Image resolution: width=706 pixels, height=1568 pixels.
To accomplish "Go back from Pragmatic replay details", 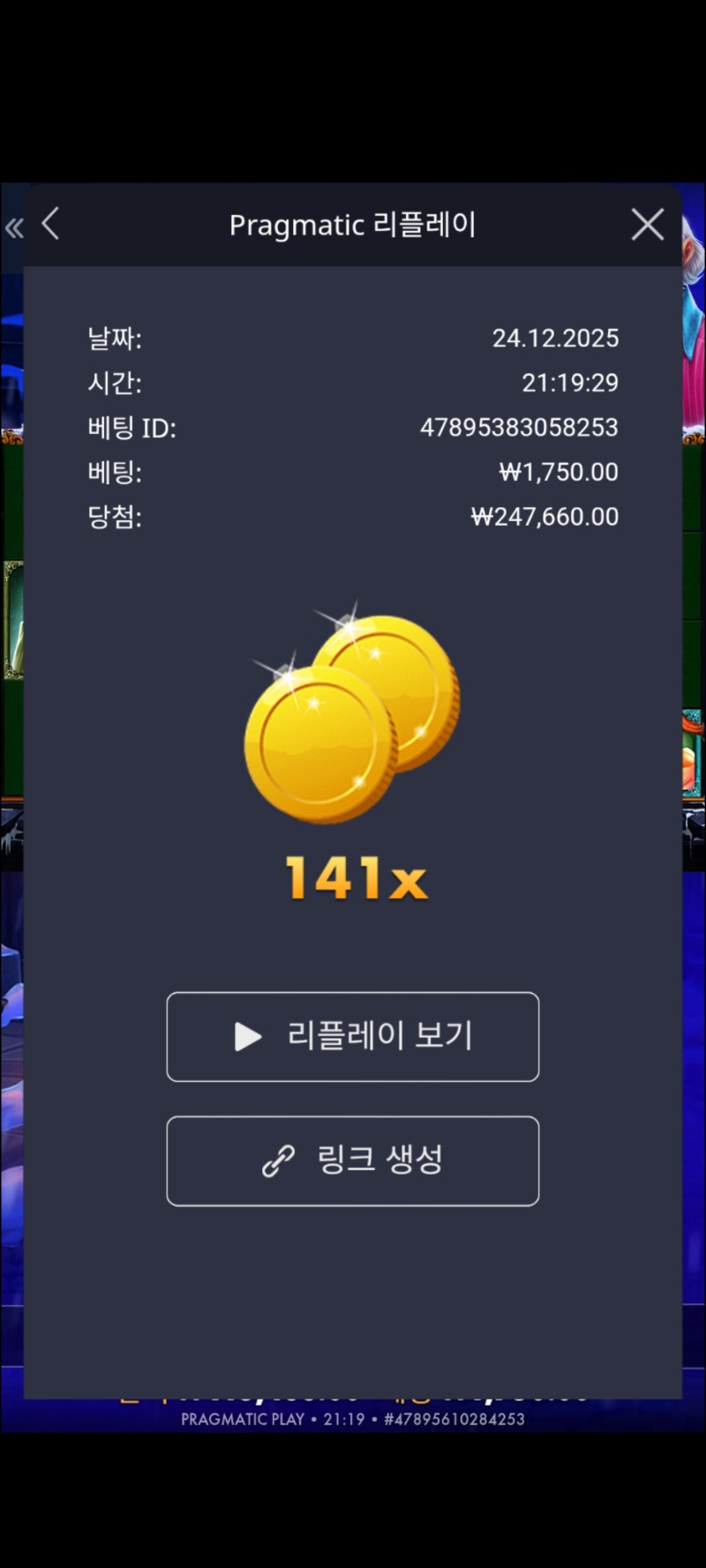I will click(x=51, y=224).
